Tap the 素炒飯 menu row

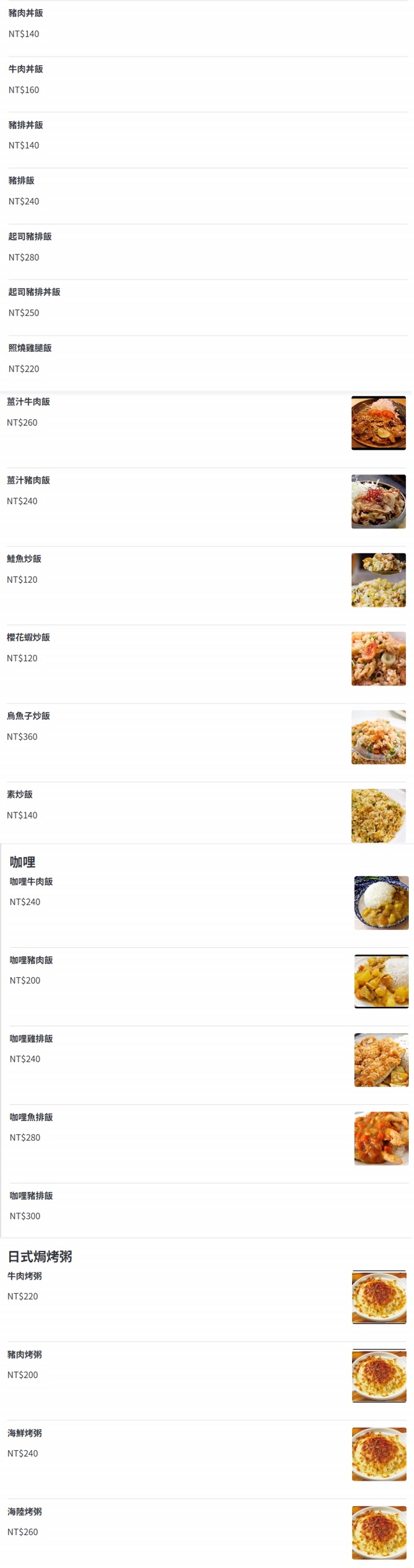[x=19, y=794]
